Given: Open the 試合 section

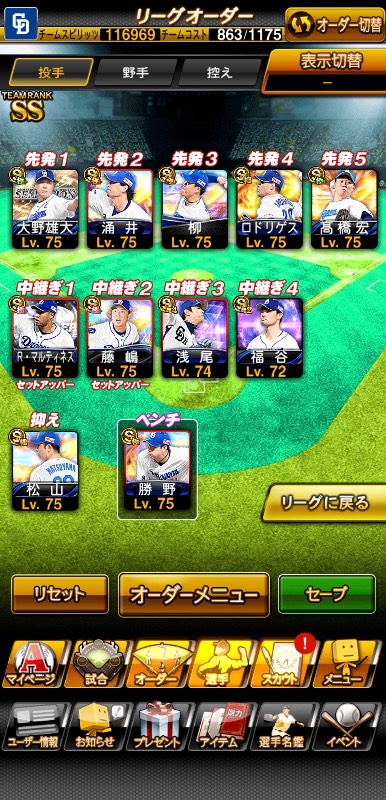Looking at the screenshot, I should tap(96, 664).
